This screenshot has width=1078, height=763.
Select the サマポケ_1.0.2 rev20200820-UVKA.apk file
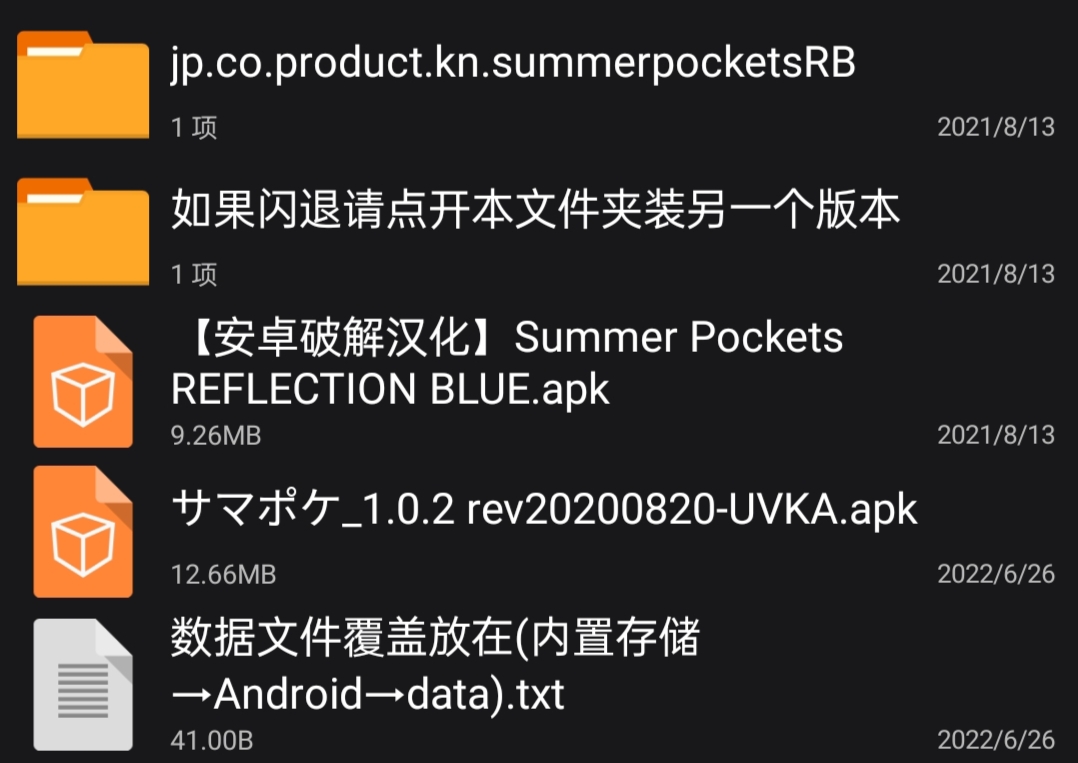[544, 510]
